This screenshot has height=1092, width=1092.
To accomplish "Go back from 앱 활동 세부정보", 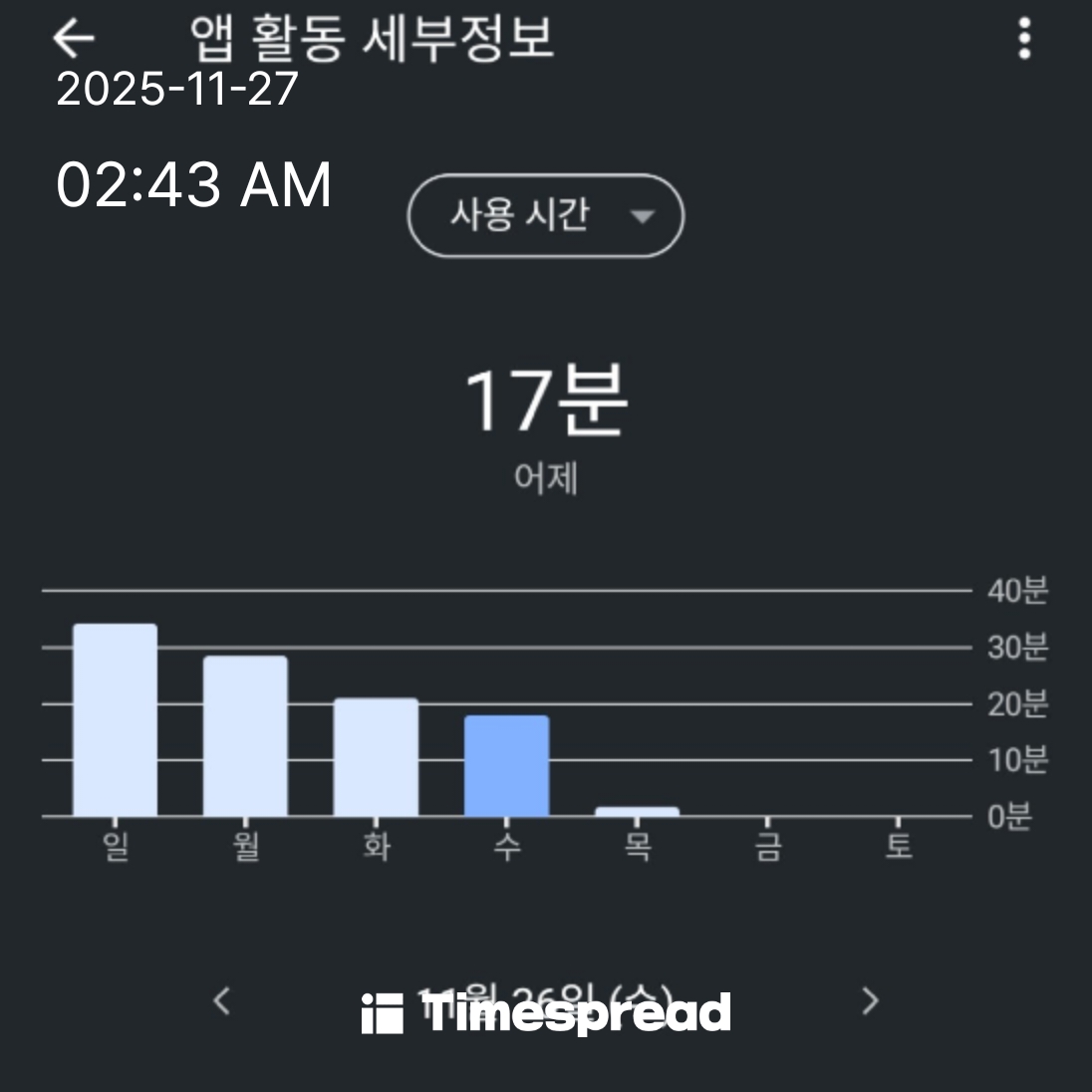I will pos(74,38).
